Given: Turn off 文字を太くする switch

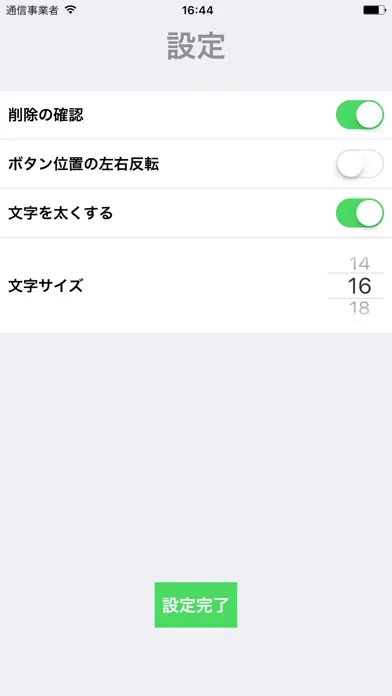Looking at the screenshot, I should pos(360,213).
